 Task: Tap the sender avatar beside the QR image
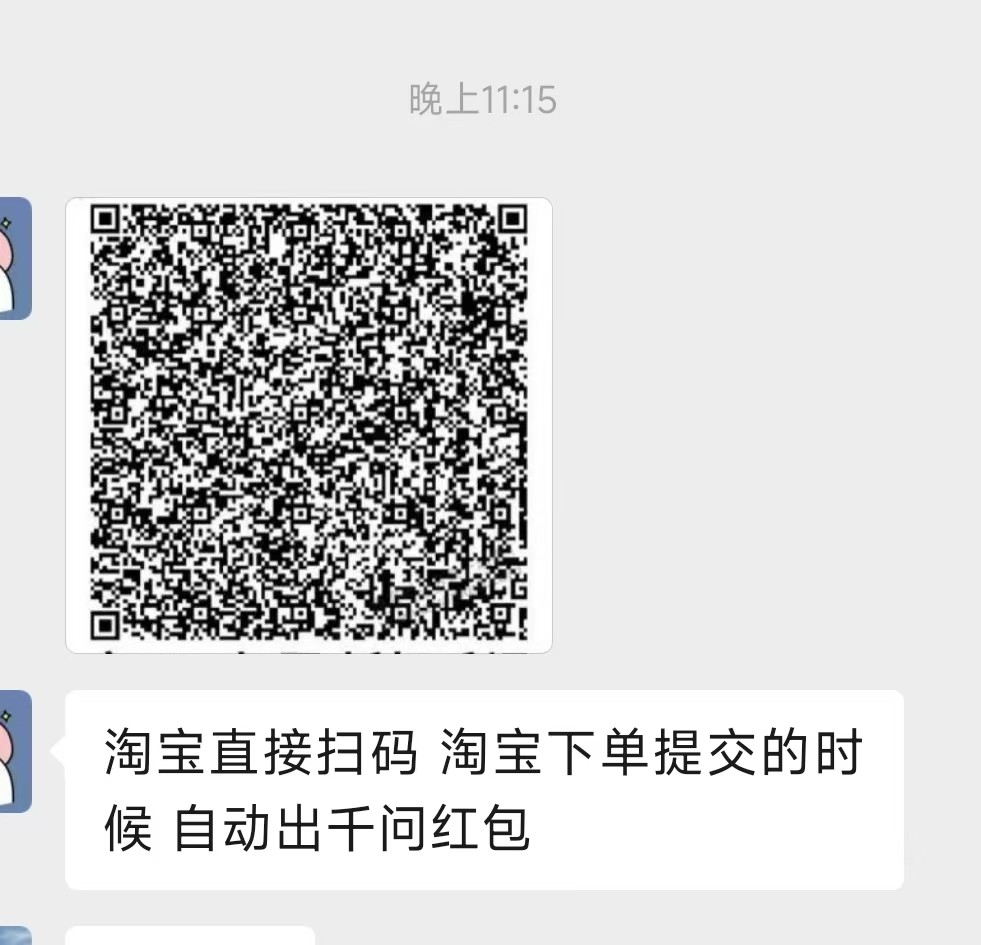[14, 258]
